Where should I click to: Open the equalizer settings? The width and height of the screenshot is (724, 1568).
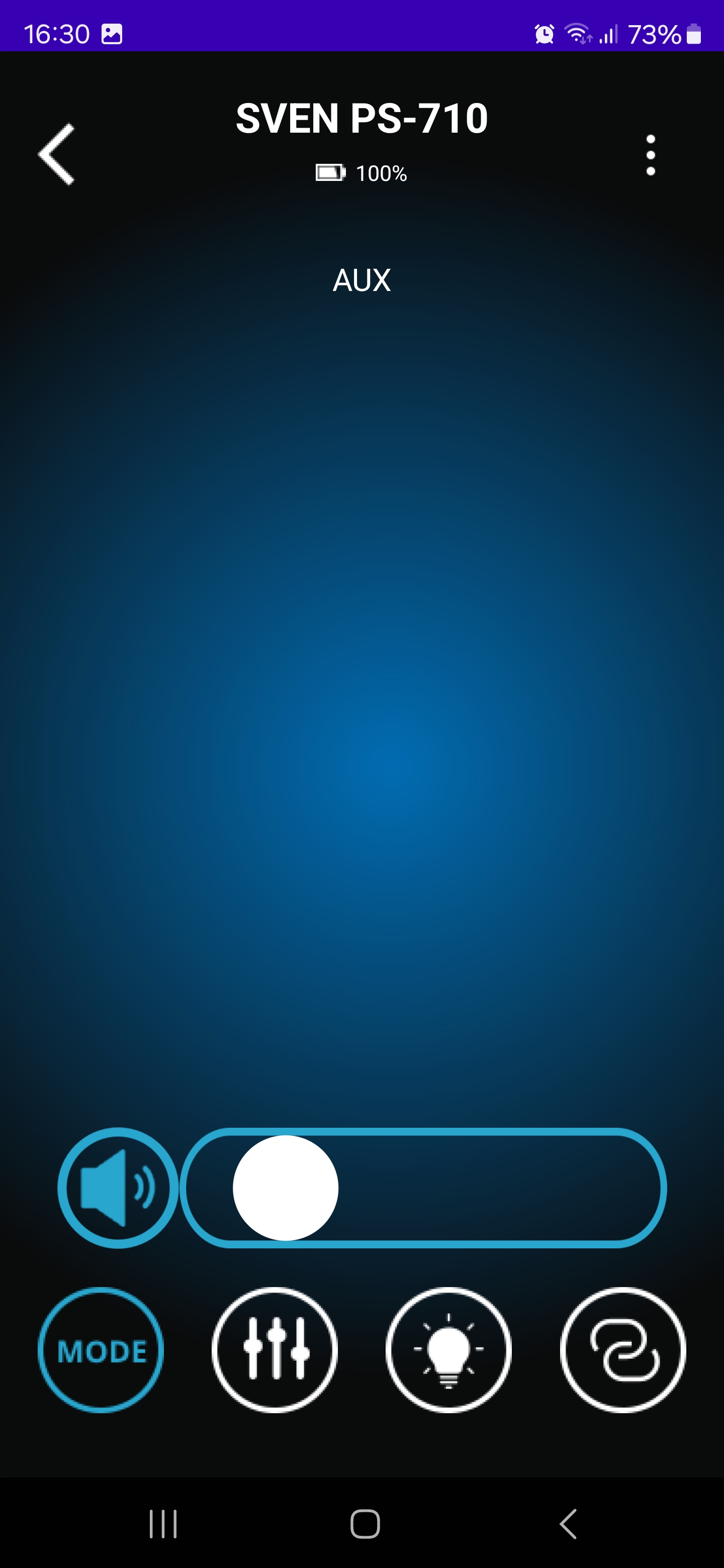pos(275,1351)
